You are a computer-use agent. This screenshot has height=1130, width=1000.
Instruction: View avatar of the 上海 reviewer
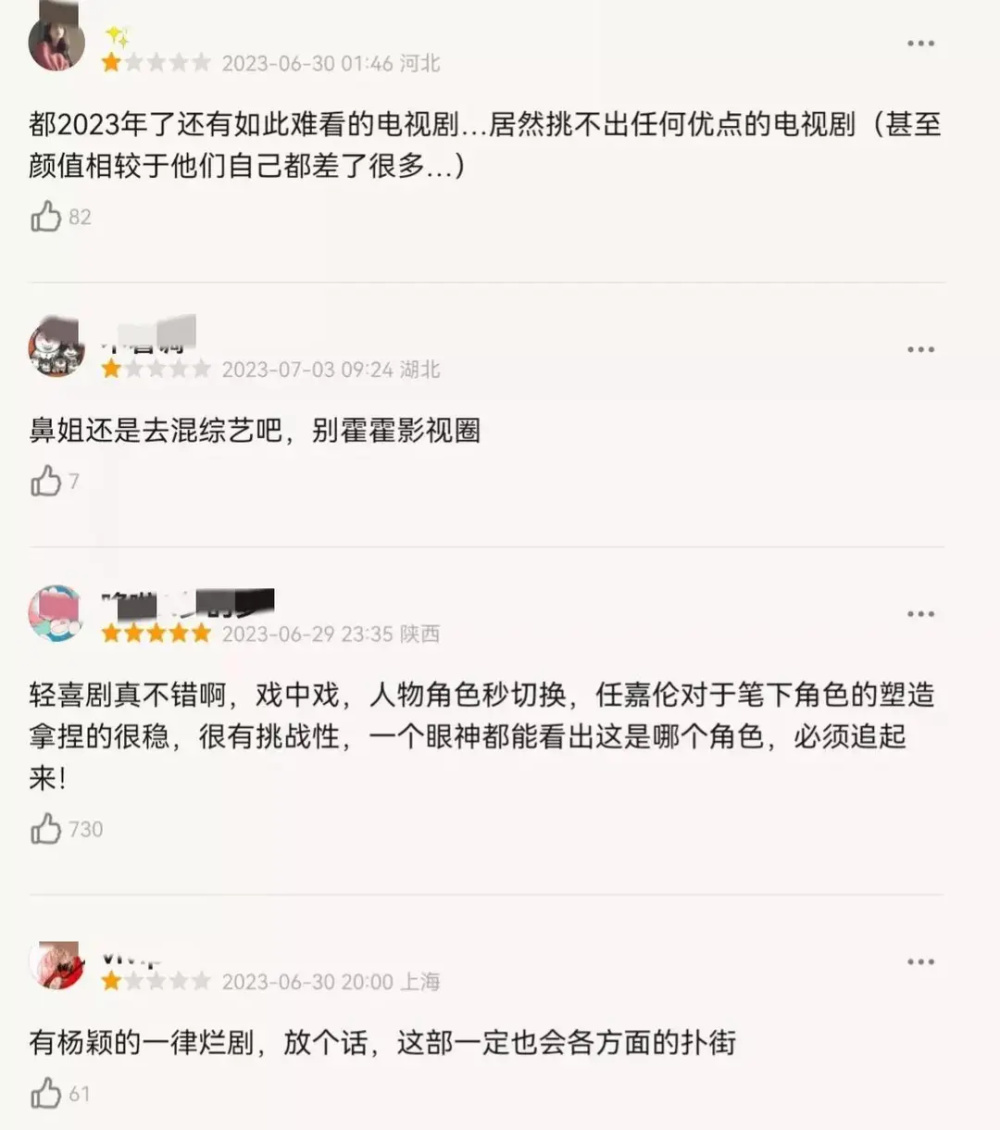coord(56,964)
